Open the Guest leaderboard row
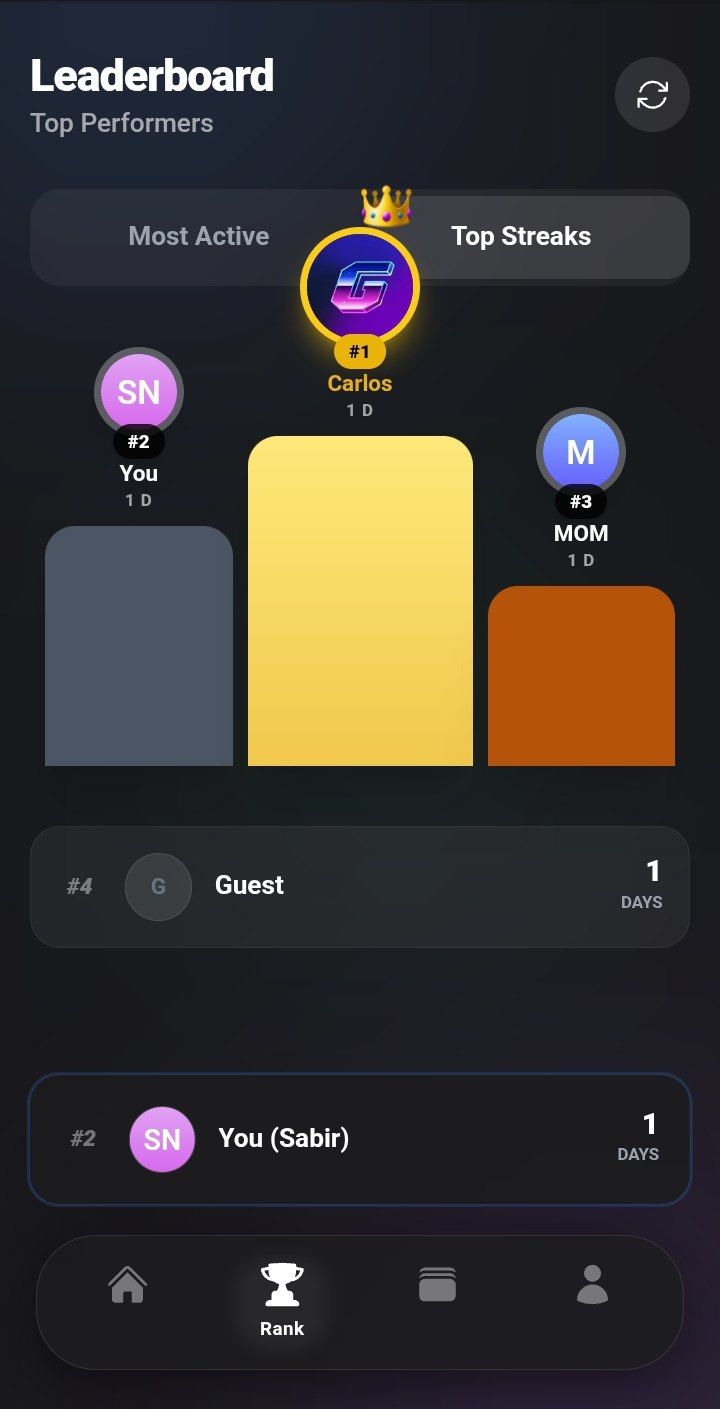Image resolution: width=720 pixels, height=1409 pixels. tap(360, 886)
